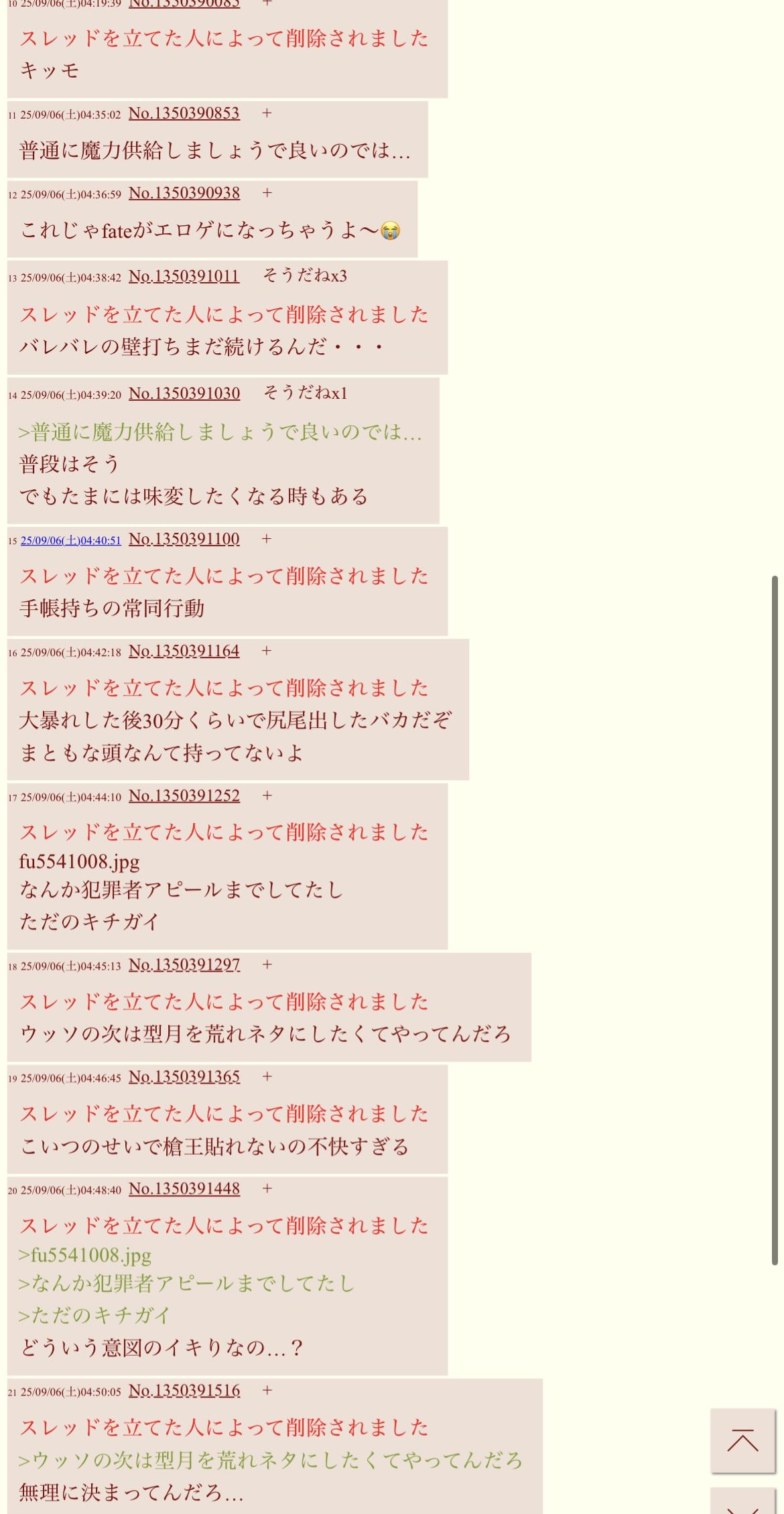The image size is (784, 1514).
Task: Open post link No.1350390853
Action: click(x=184, y=113)
